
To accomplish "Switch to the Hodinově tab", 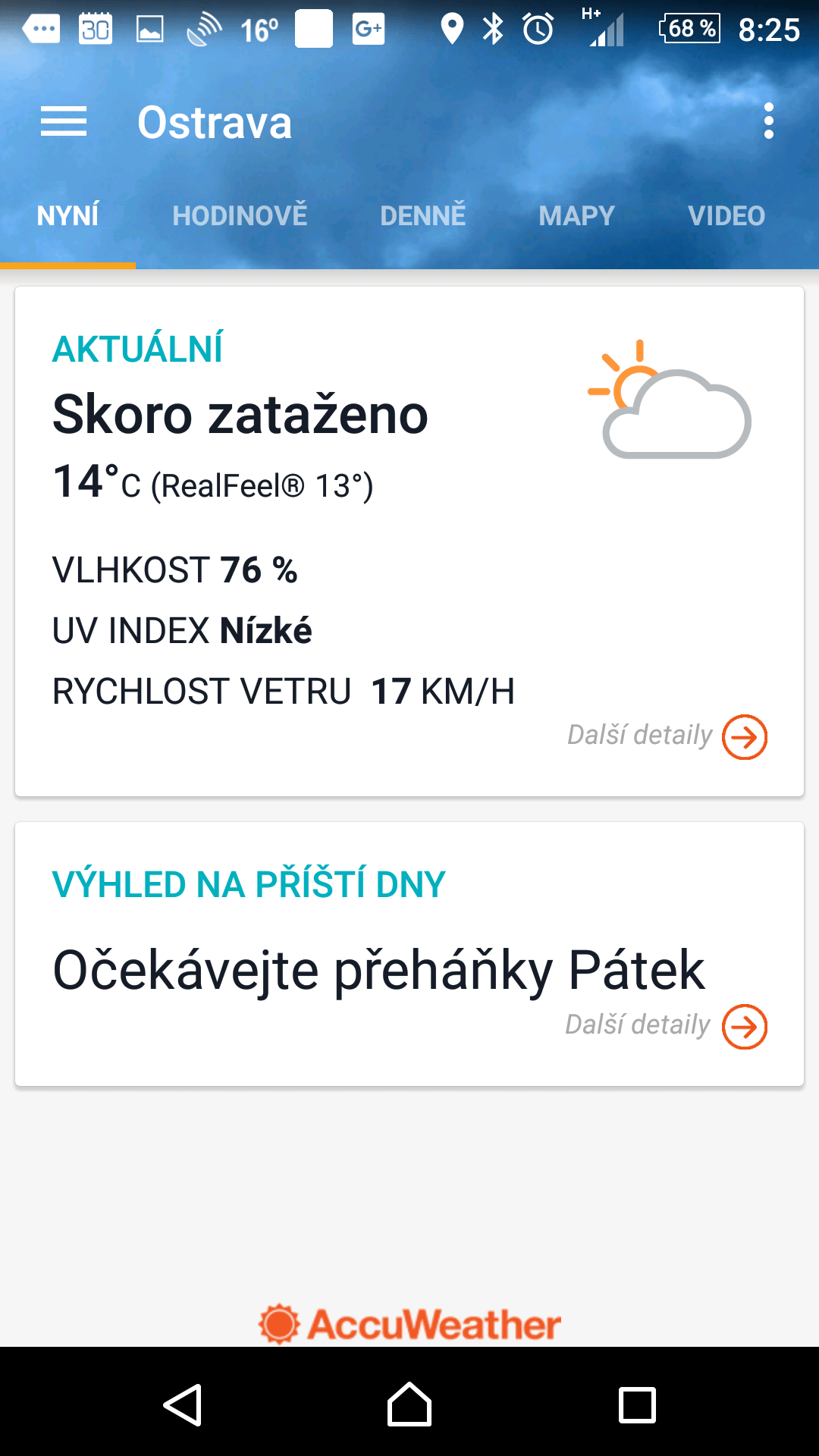I will [240, 216].
